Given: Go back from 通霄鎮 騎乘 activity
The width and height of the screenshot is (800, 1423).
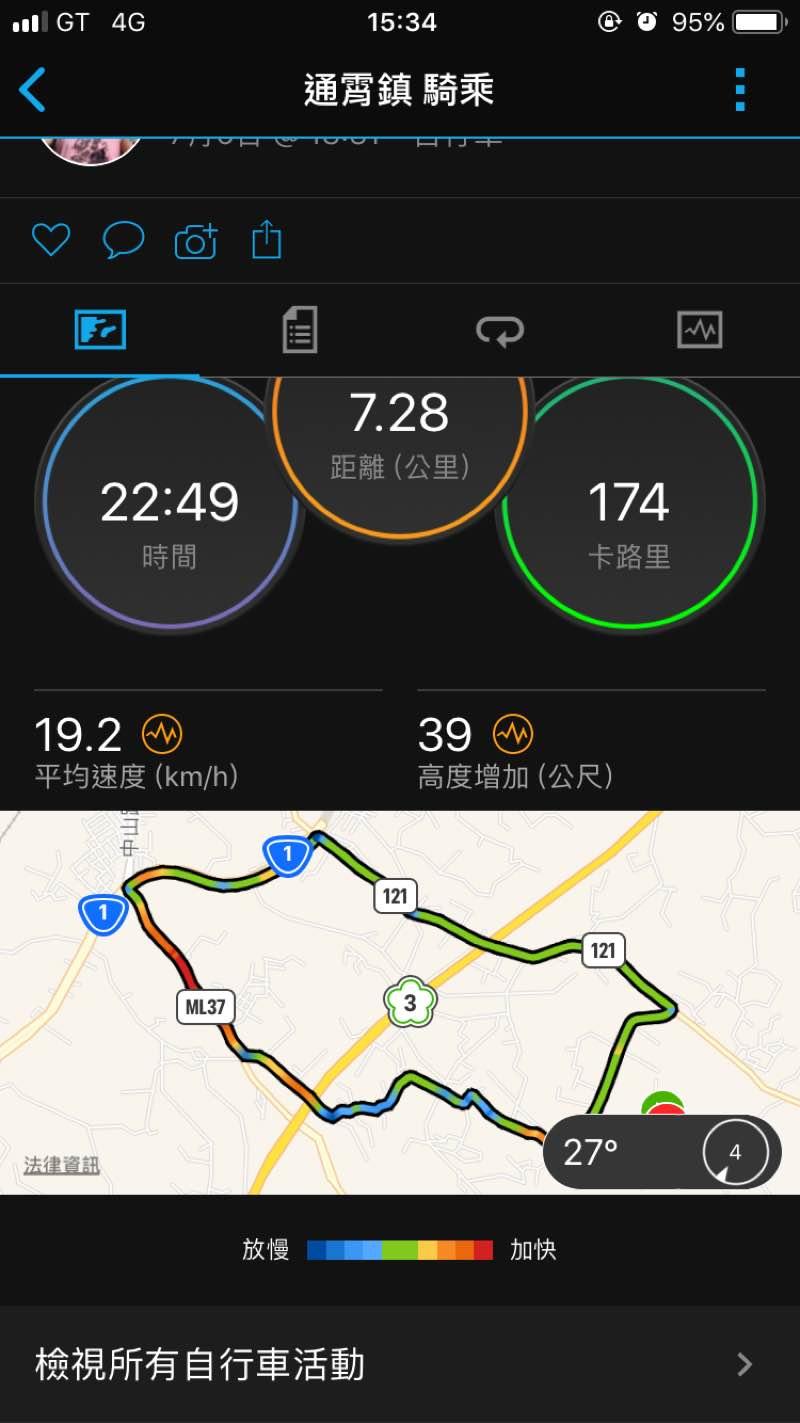Looking at the screenshot, I should point(33,90).
